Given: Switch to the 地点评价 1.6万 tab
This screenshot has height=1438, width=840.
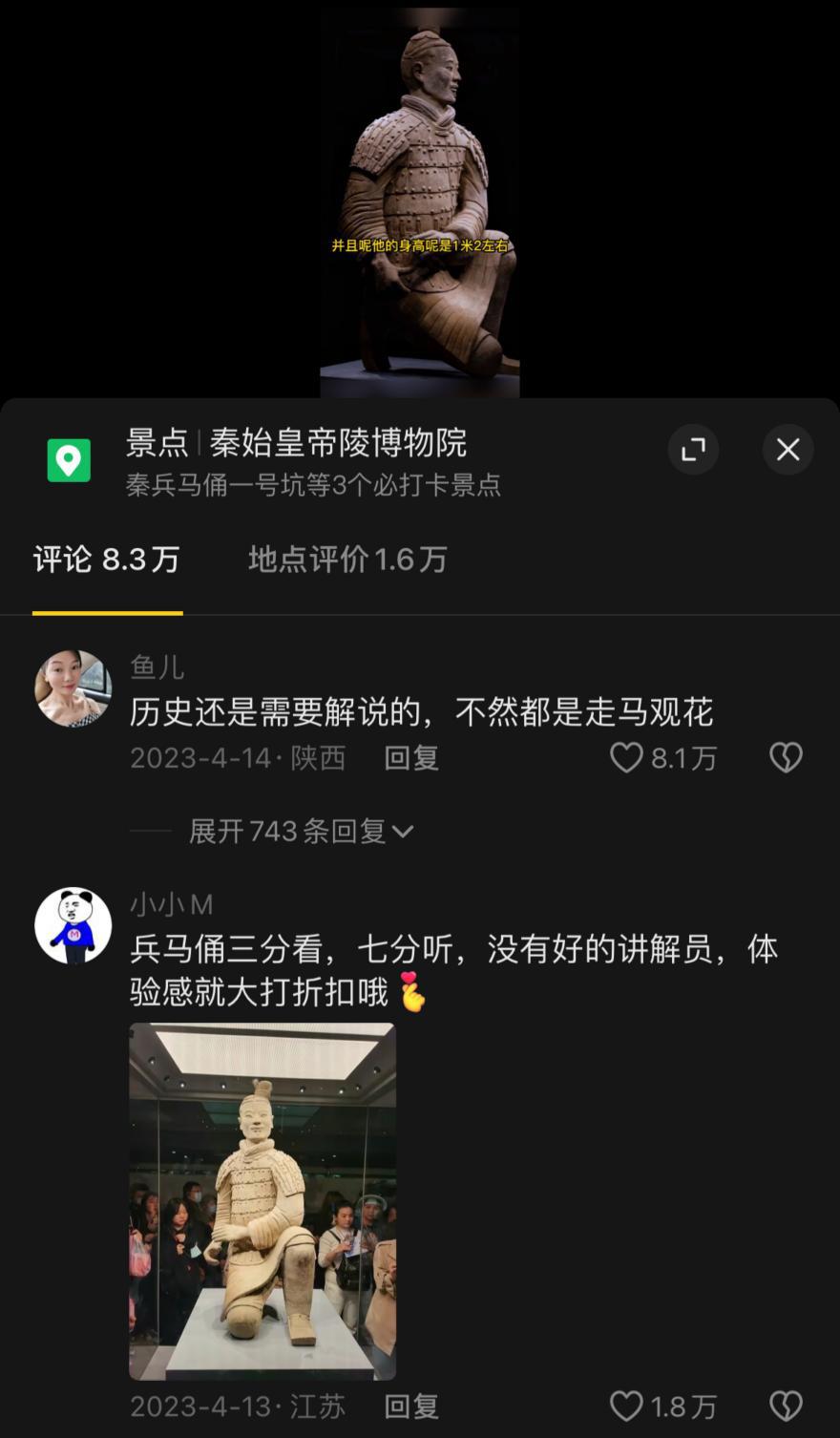Looking at the screenshot, I should click(347, 560).
